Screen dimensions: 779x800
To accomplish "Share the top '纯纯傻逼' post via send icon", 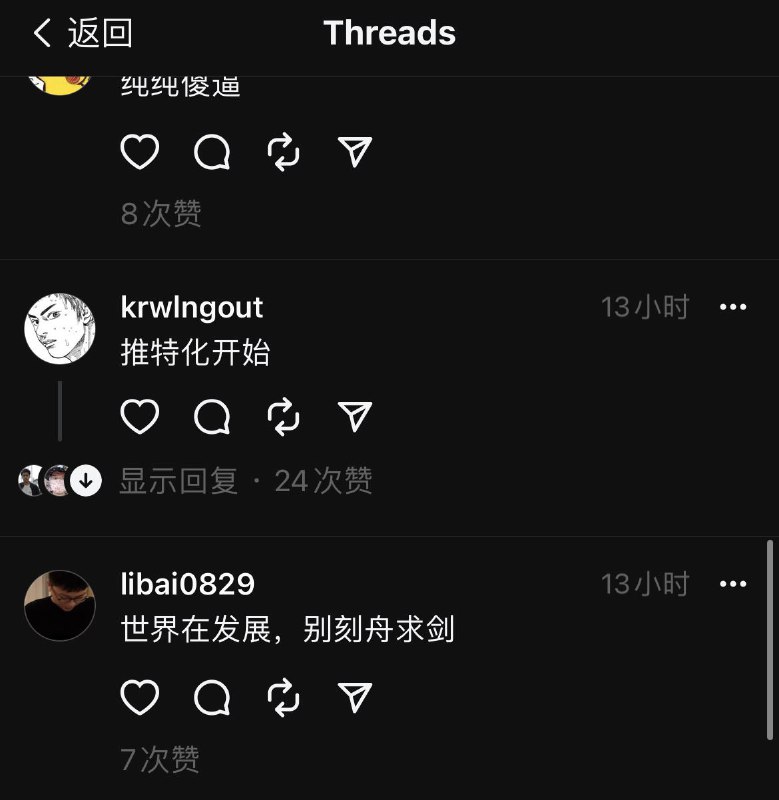I will click(x=354, y=151).
